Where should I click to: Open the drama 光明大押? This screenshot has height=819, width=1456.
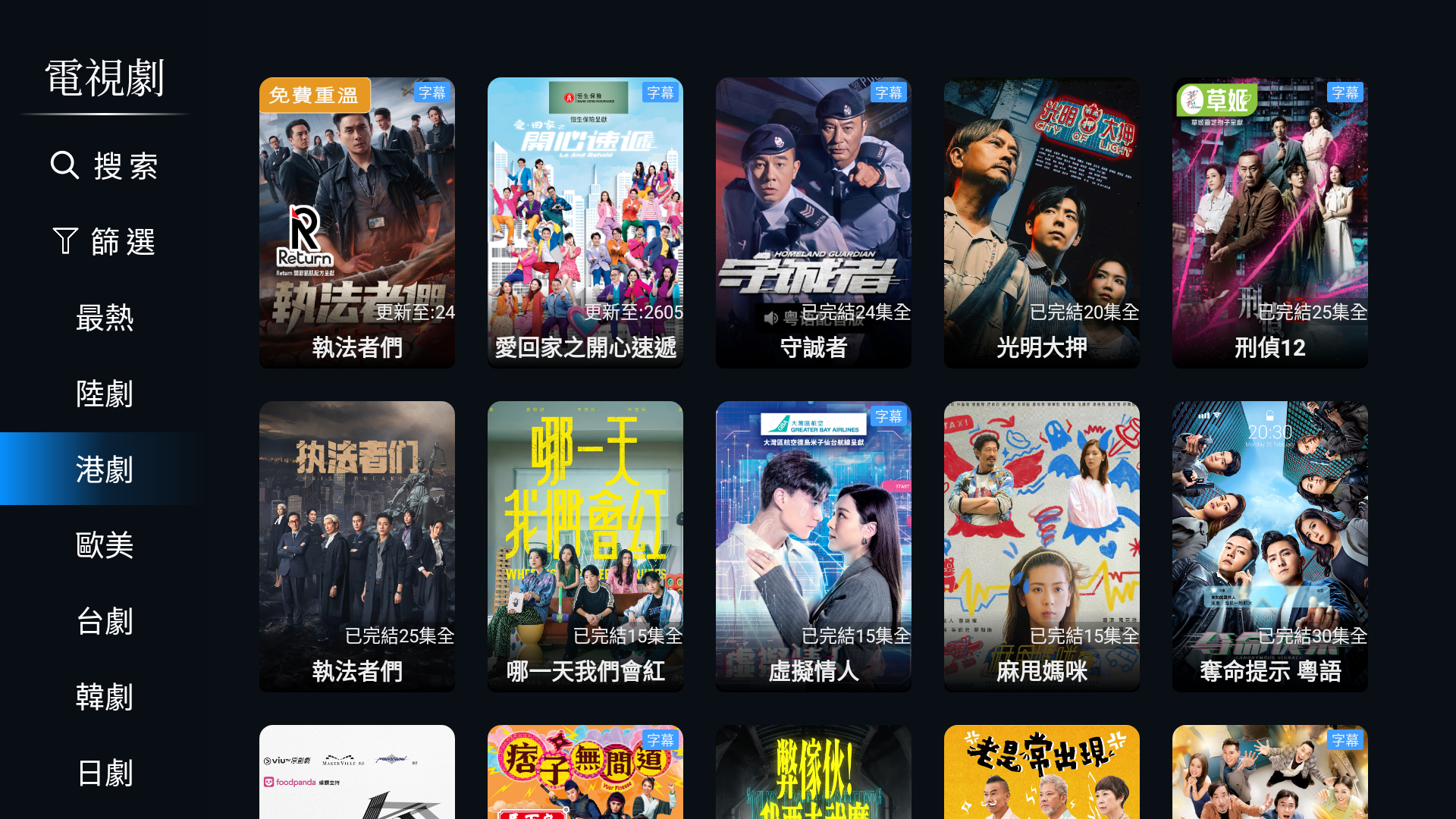pos(1041,222)
